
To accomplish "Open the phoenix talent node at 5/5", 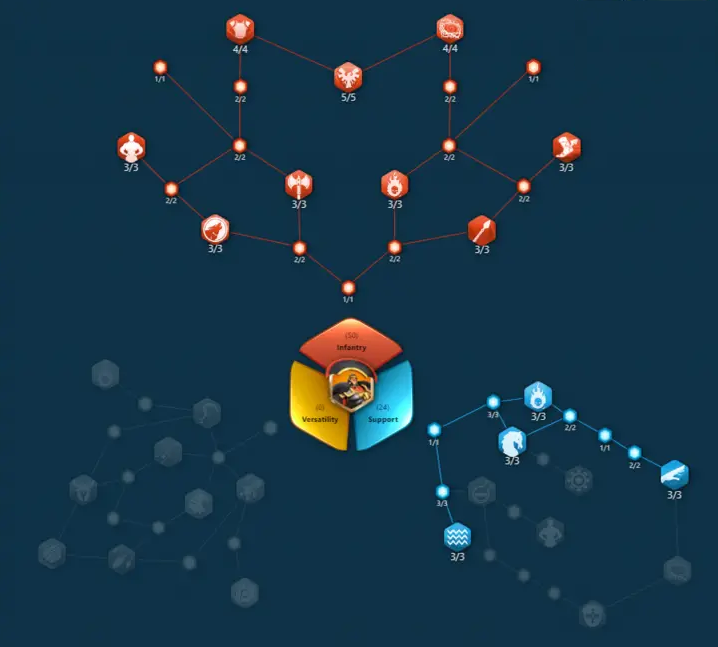I will coord(348,77).
